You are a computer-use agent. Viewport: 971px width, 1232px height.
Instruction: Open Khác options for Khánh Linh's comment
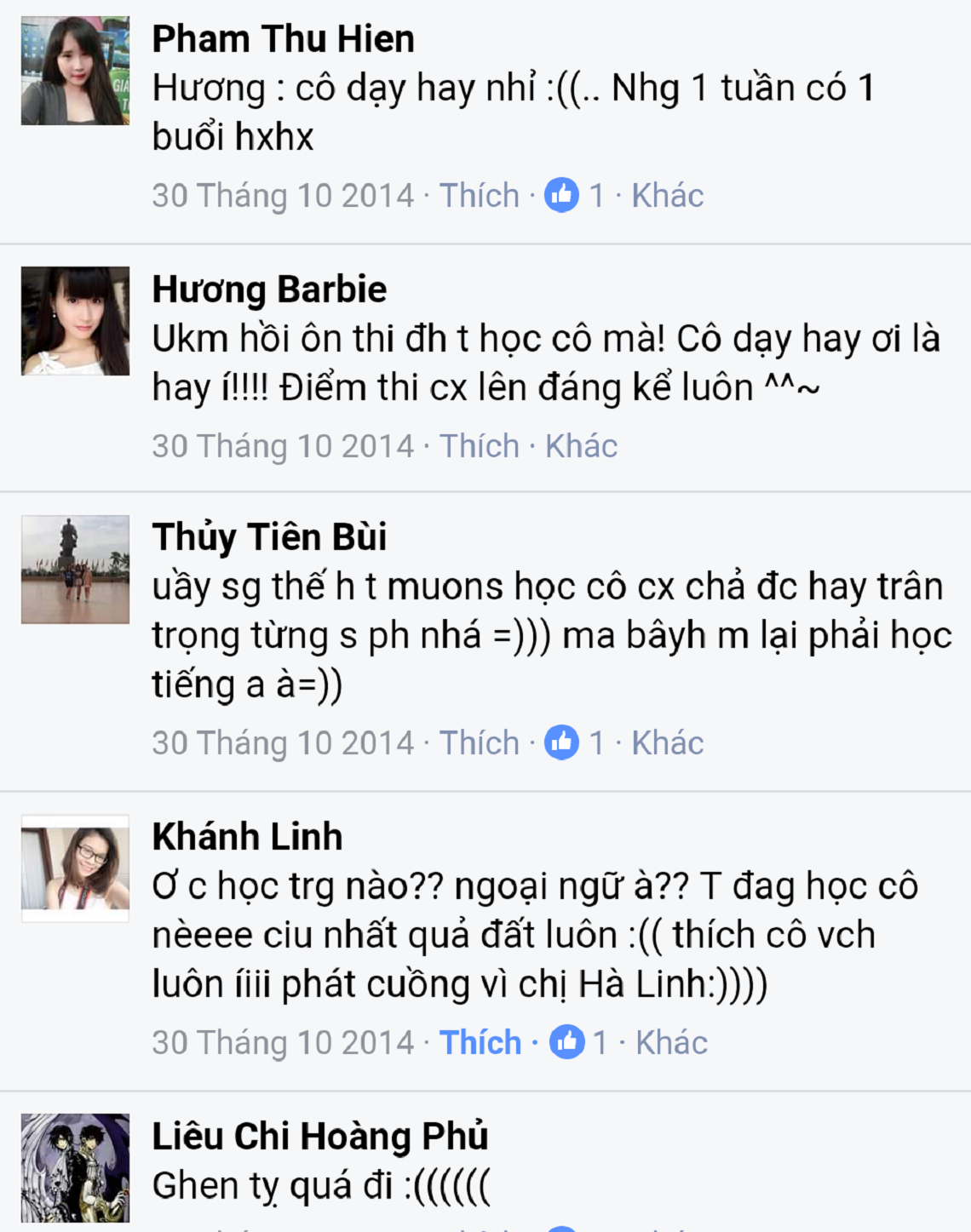pos(671,1043)
